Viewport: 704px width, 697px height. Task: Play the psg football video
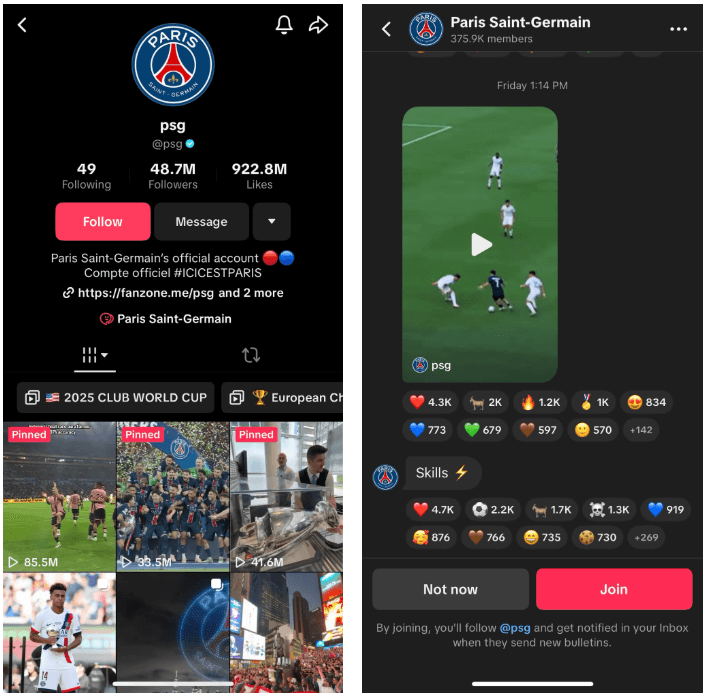tap(480, 244)
